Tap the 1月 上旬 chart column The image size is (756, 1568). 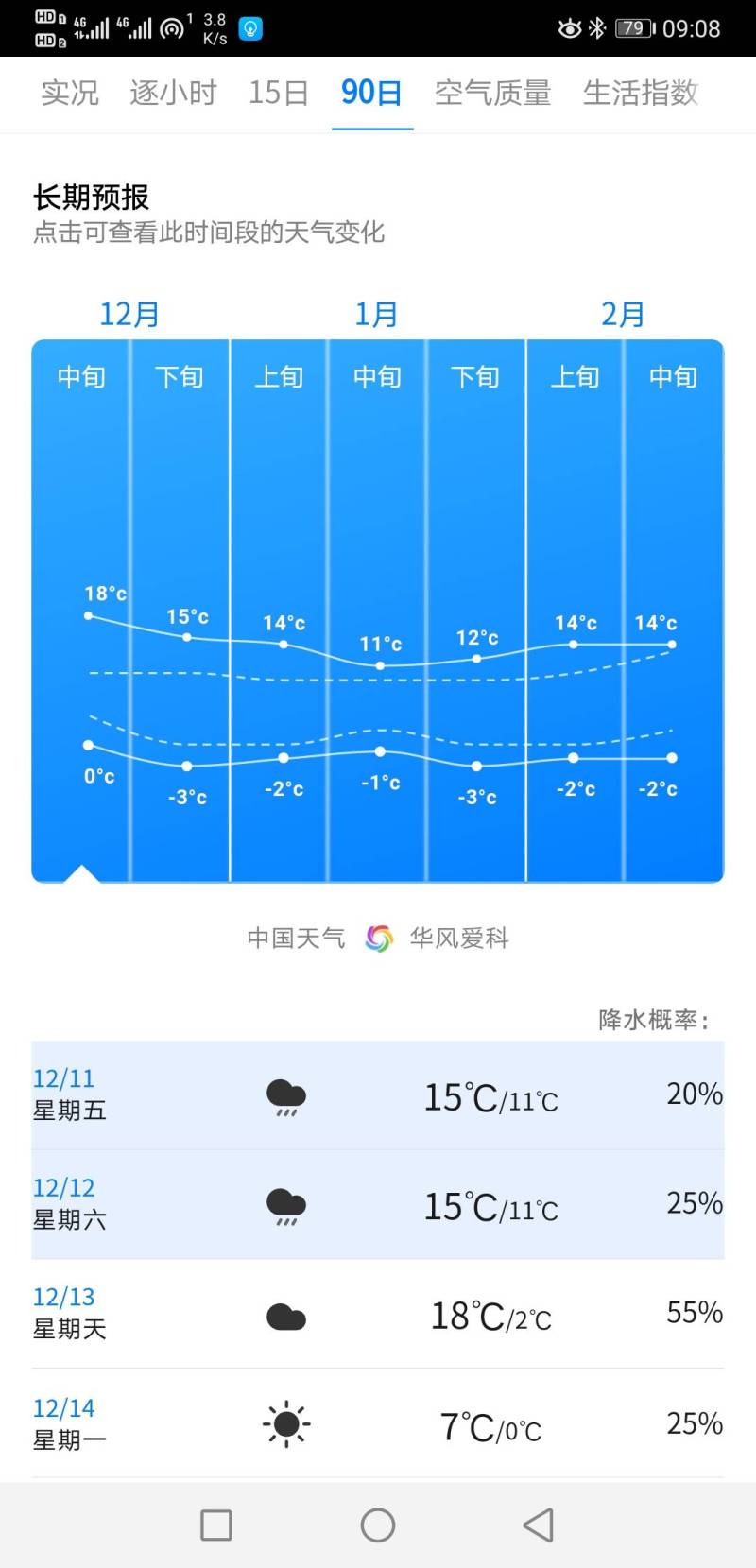279,611
